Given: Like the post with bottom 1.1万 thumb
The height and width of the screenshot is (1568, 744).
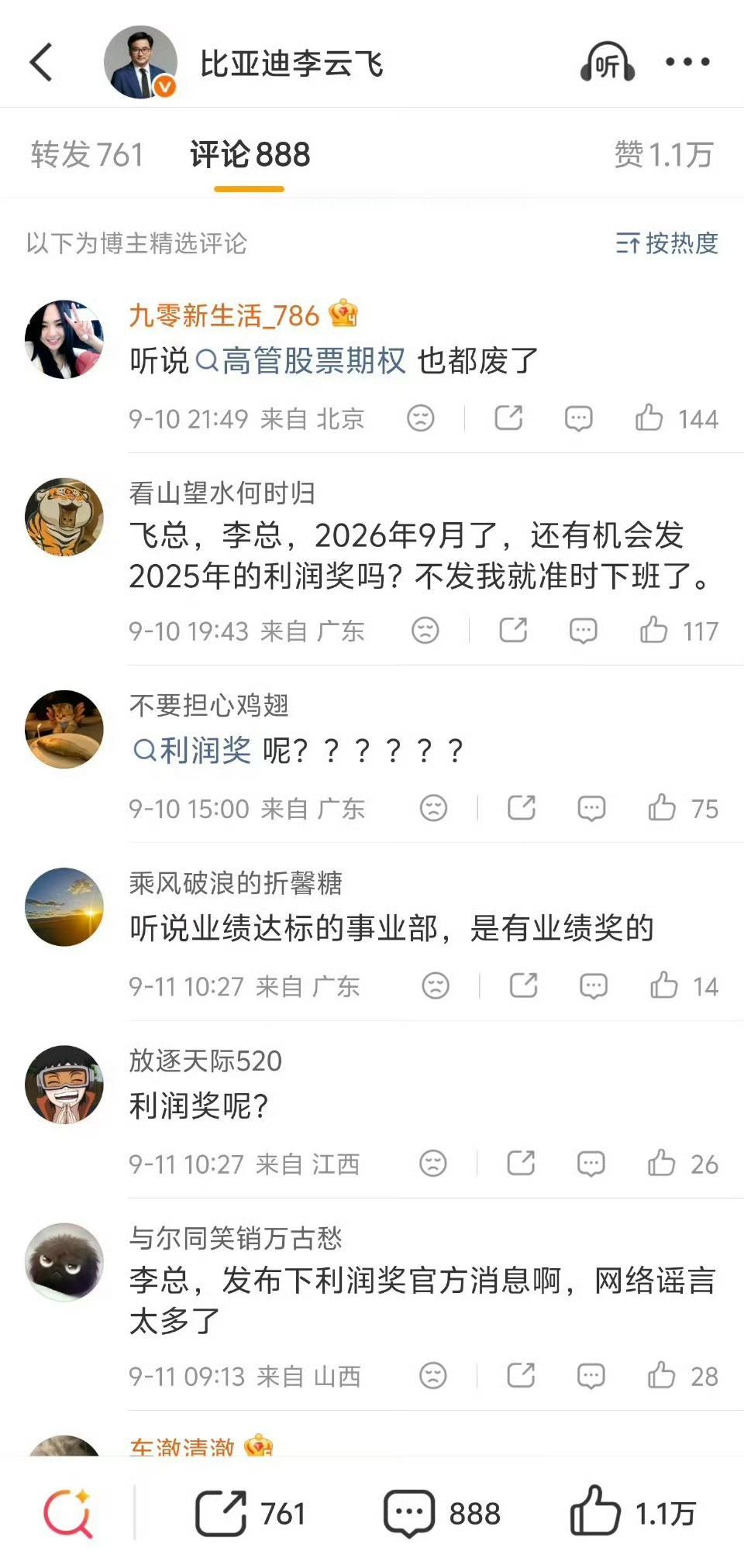Looking at the screenshot, I should point(633,1512).
